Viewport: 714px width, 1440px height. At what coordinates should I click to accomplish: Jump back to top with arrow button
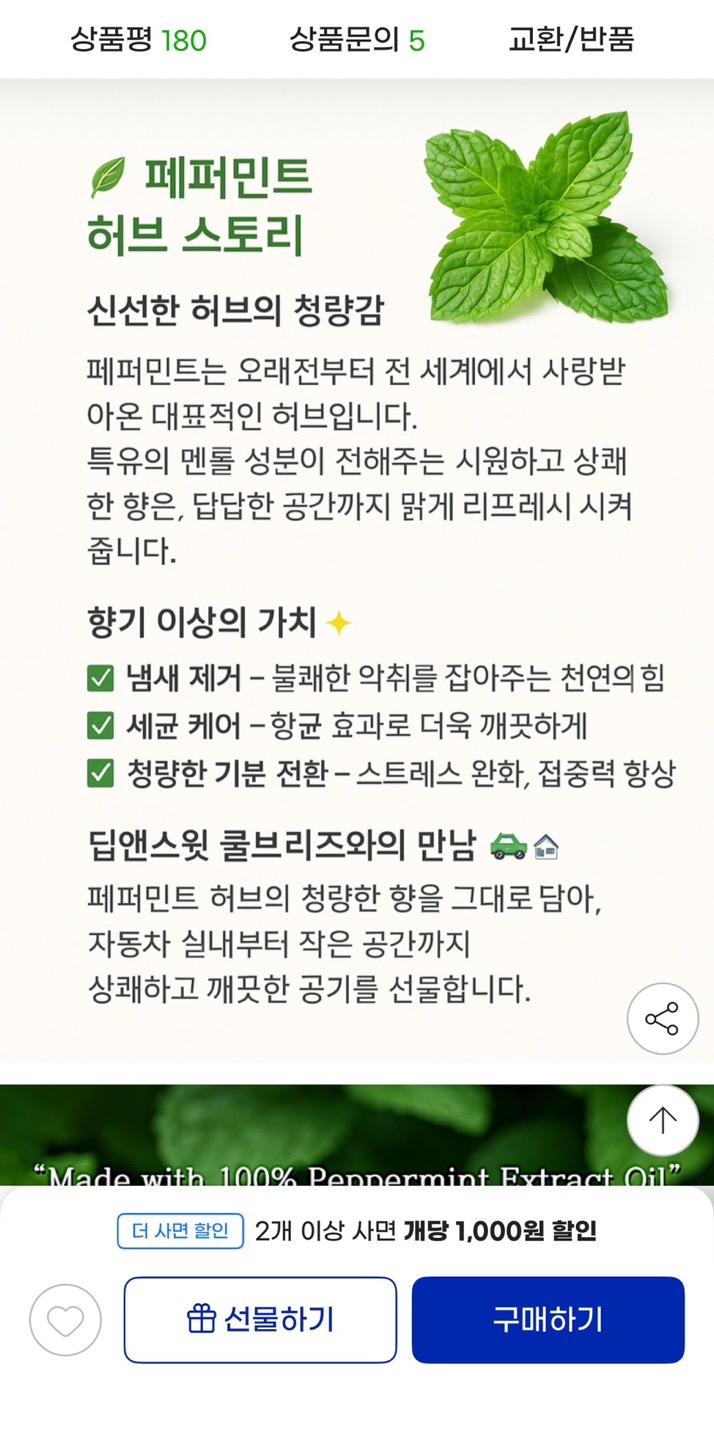click(x=662, y=1120)
